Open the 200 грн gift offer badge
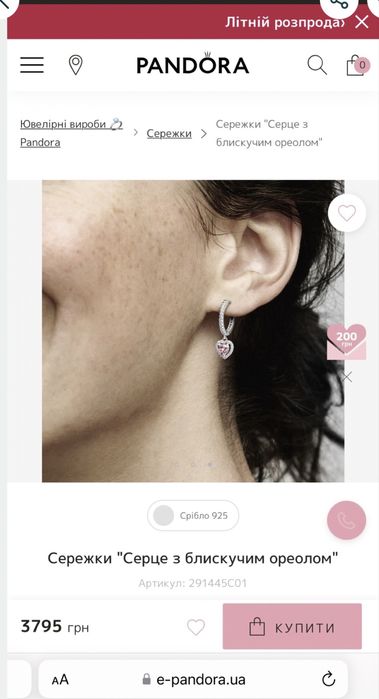 346,342
